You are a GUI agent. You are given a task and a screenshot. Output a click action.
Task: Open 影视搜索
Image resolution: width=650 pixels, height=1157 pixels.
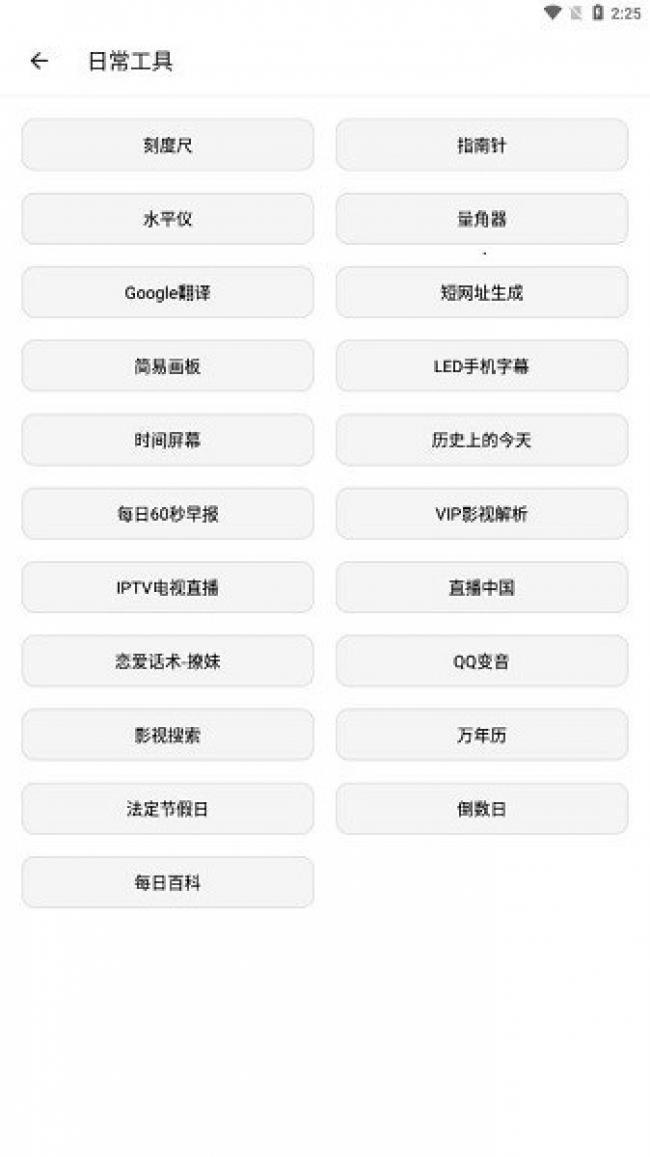tap(167, 735)
